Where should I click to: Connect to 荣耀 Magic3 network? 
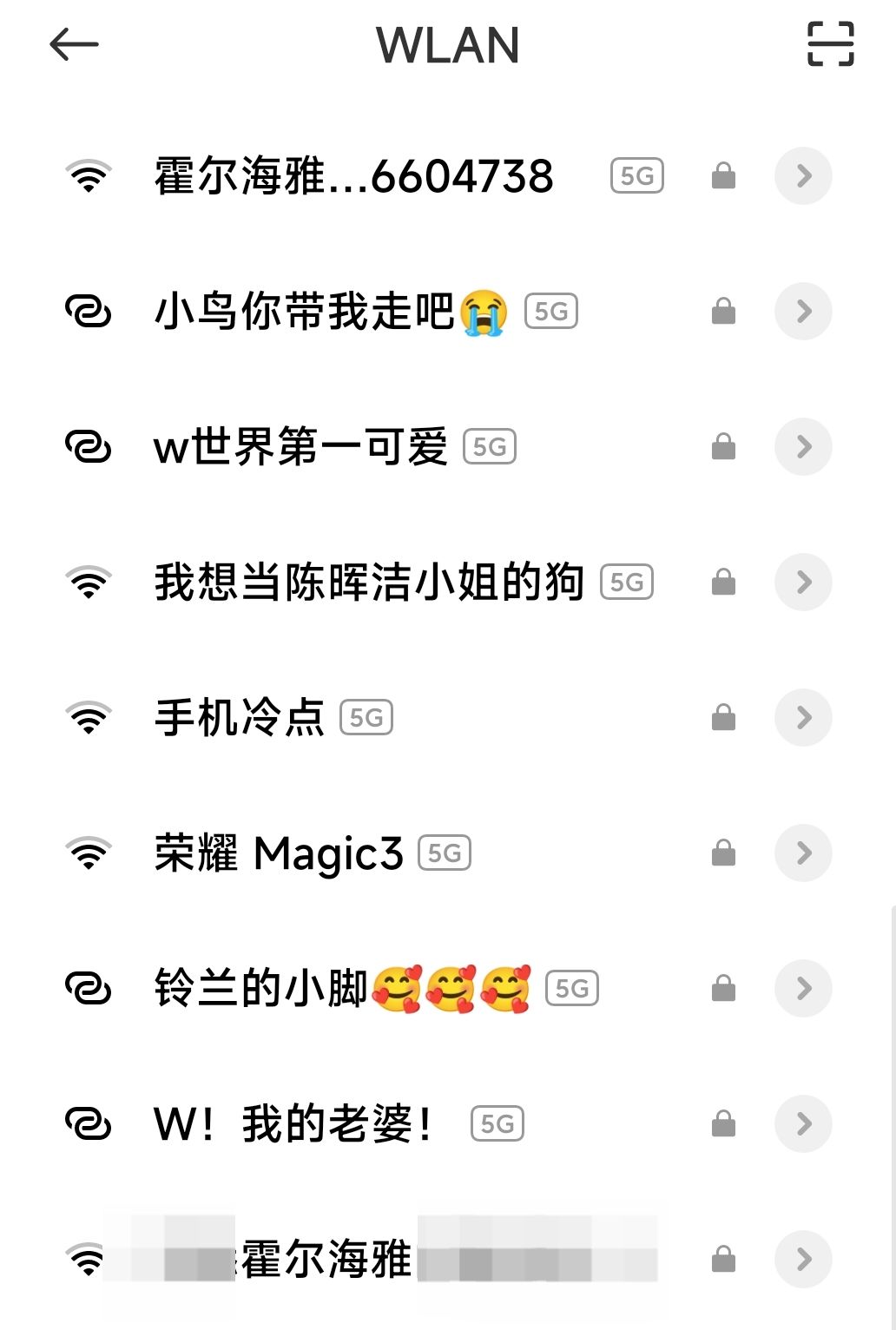pos(278,853)
